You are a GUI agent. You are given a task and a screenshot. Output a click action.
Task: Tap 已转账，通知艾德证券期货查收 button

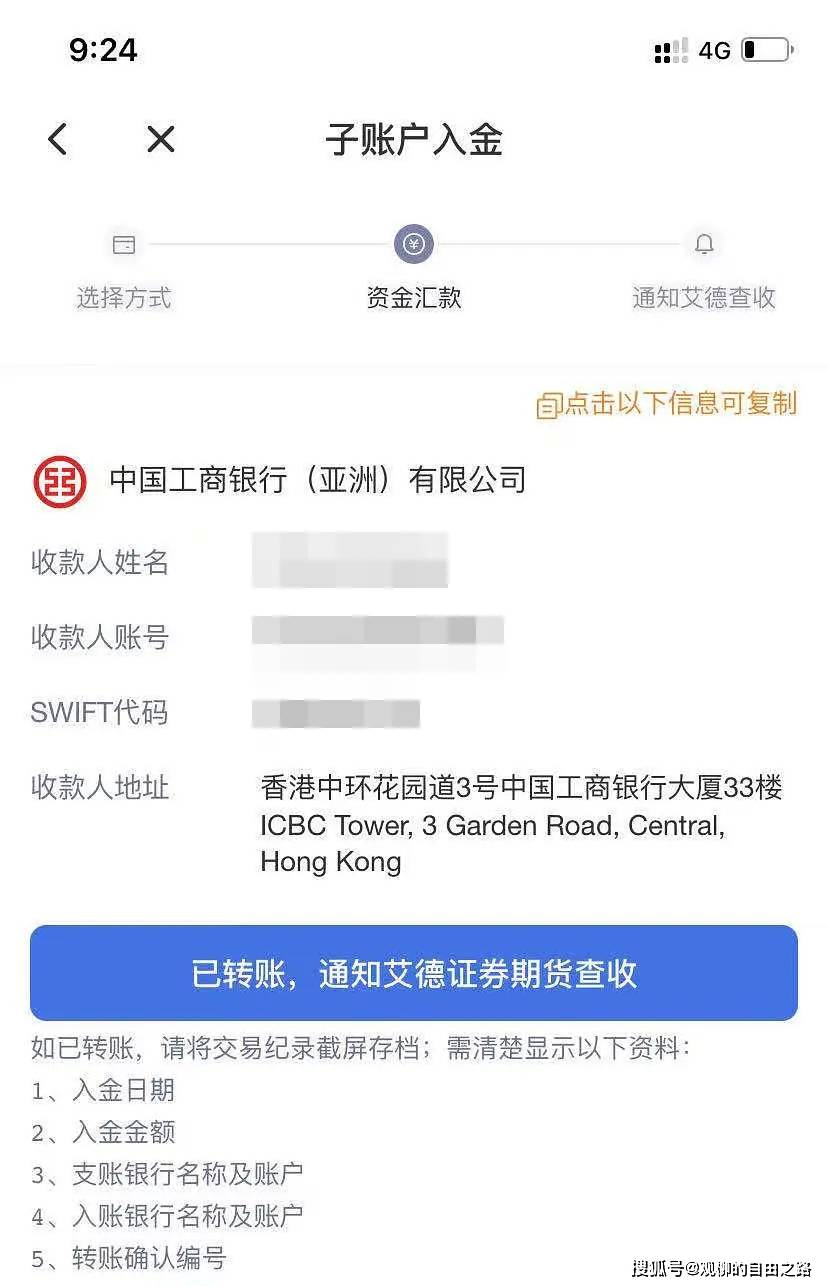413,973
